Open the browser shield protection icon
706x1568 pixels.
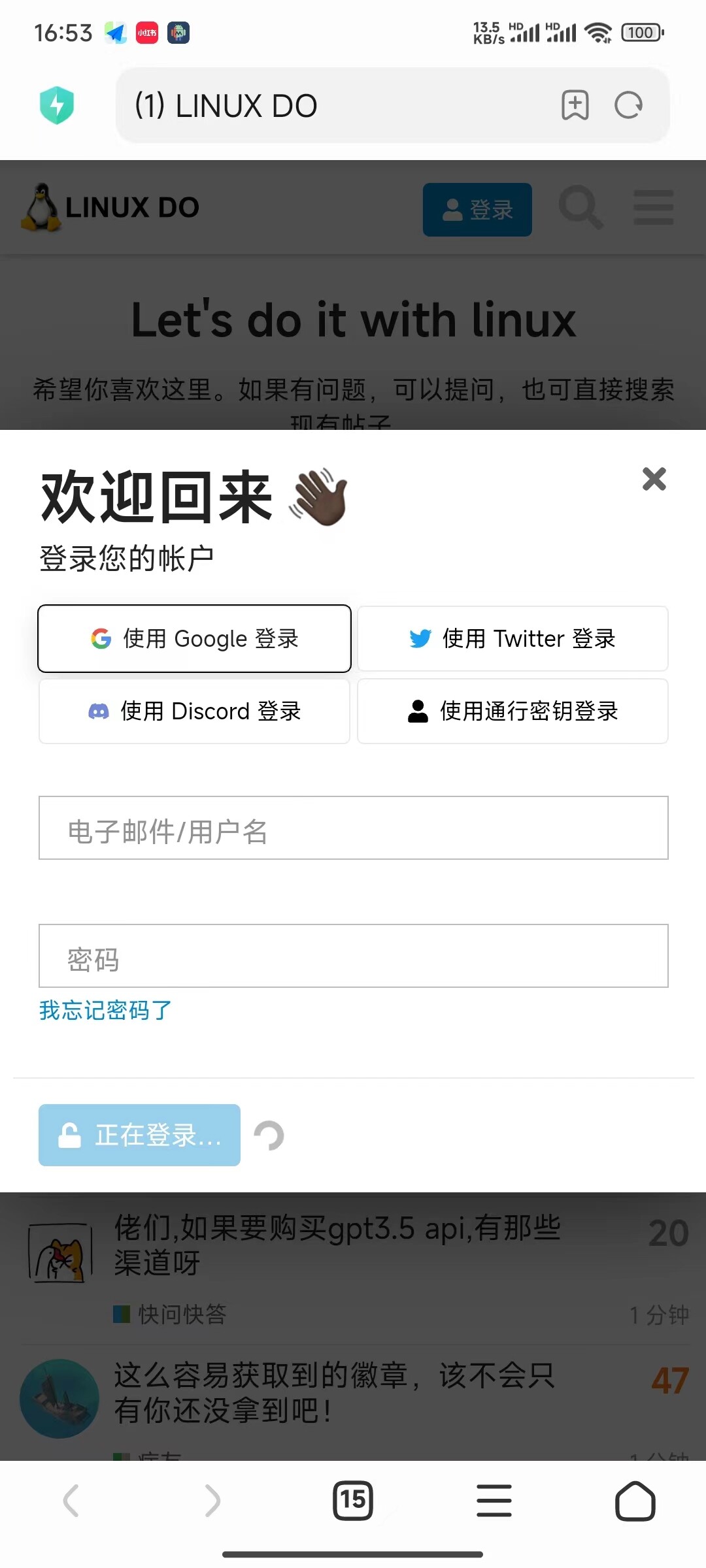coord(57,105)
